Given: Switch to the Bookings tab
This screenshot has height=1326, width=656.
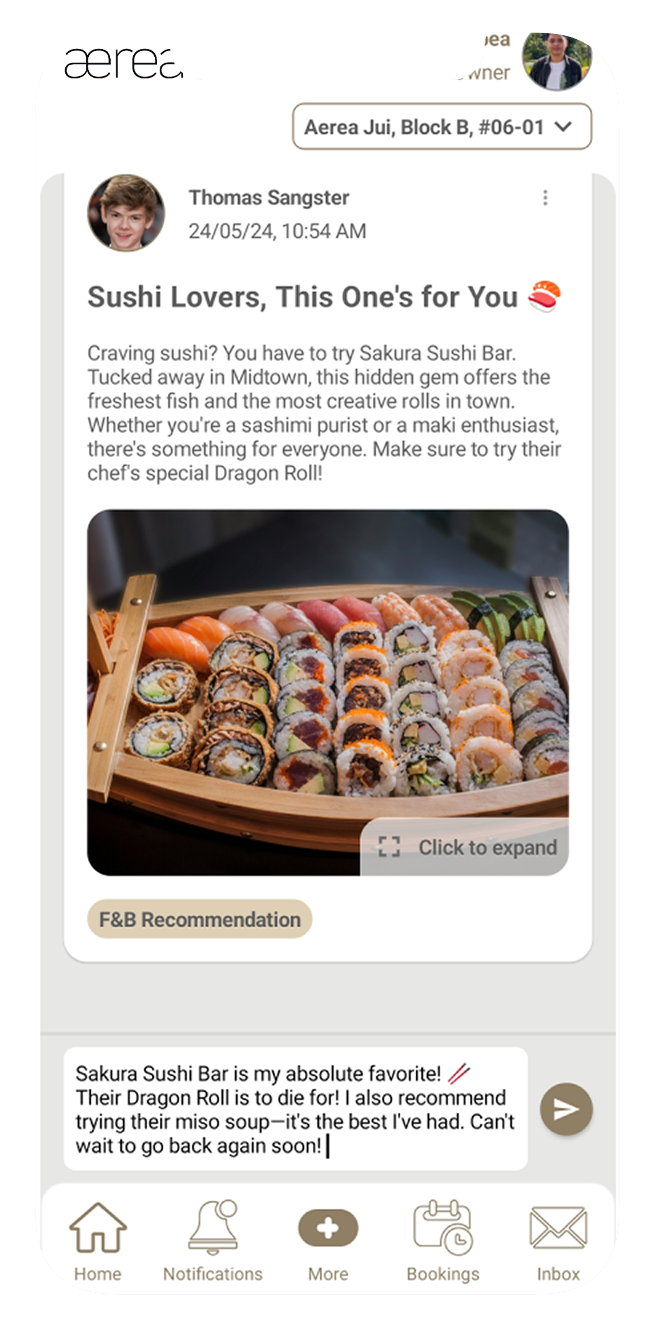Looking at the screenshot, I should 443,1242.
